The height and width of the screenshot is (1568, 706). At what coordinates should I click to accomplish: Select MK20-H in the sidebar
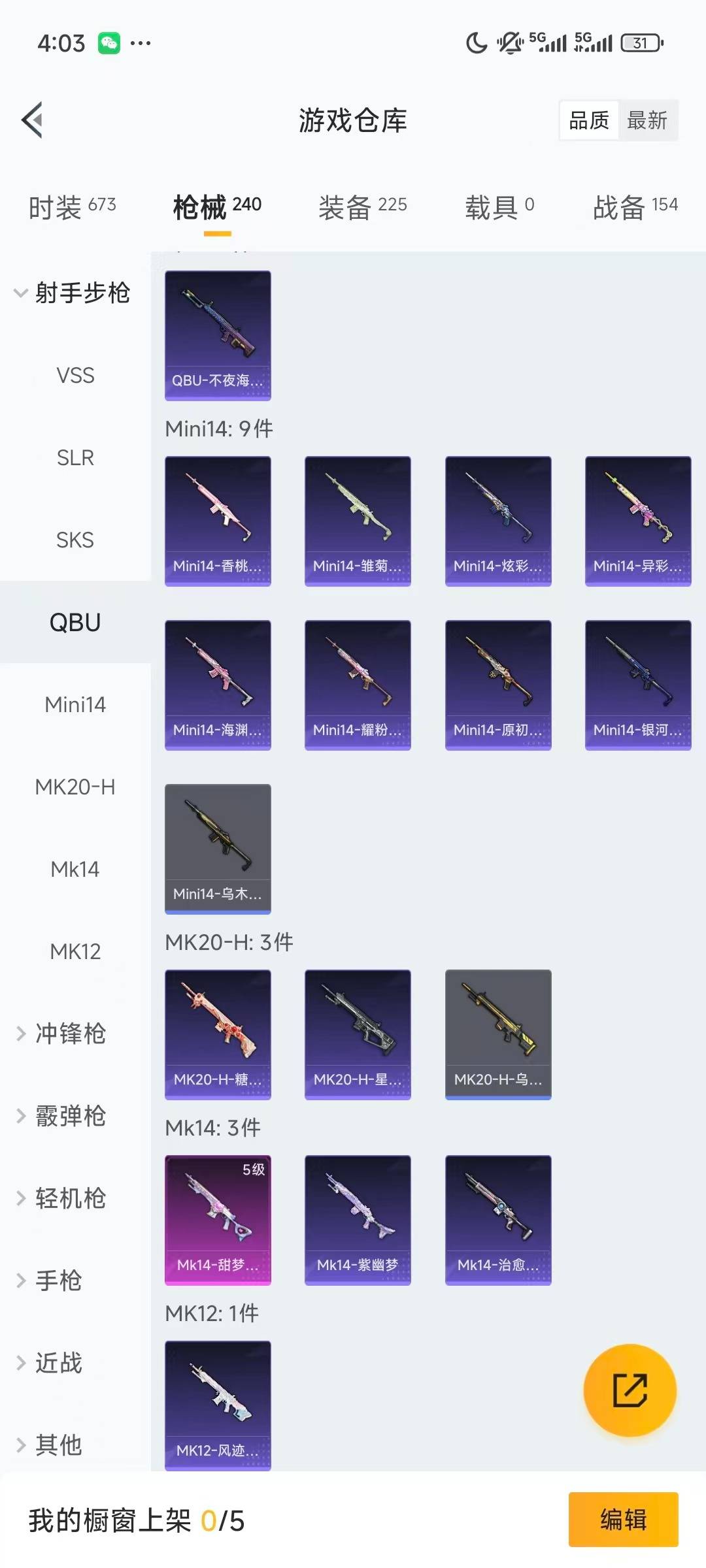(75, 787)
